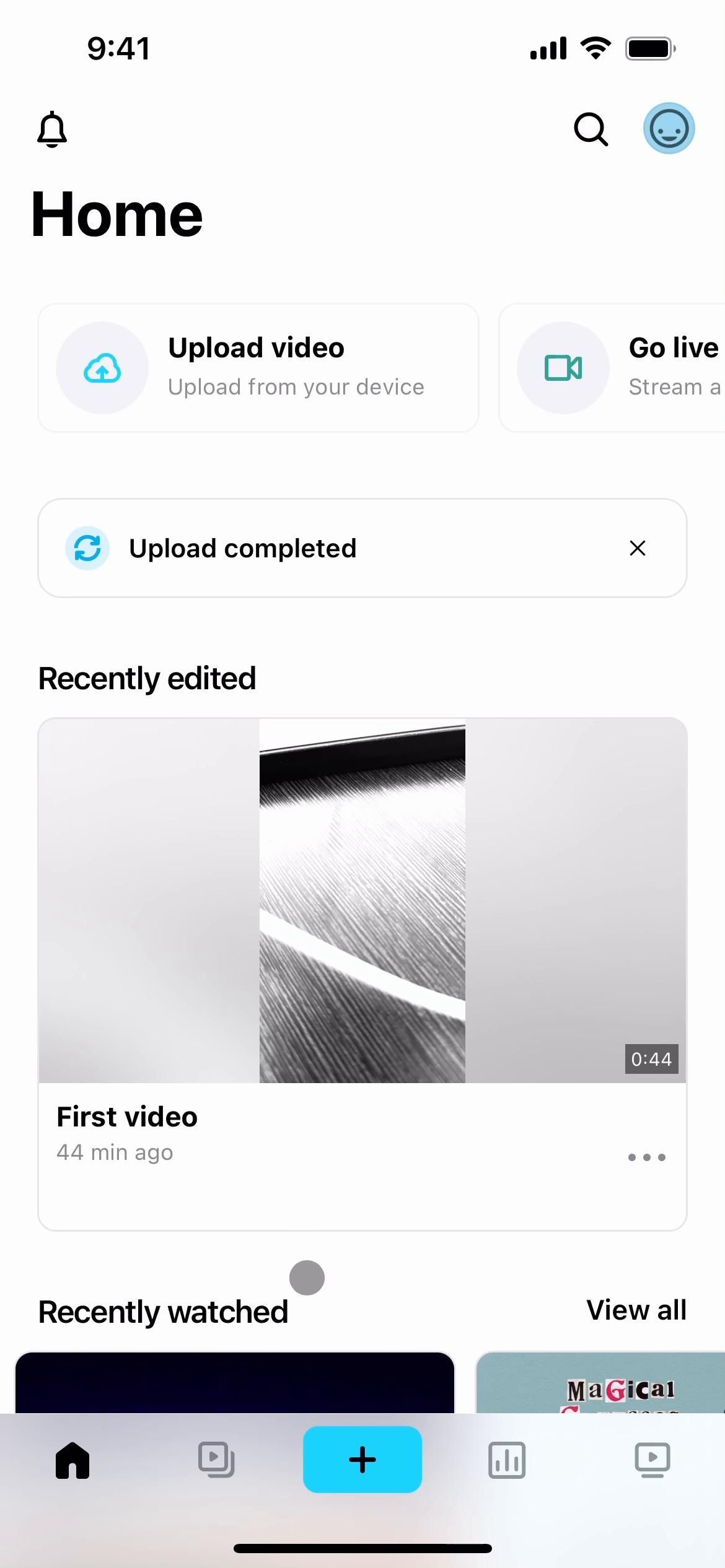The image size is (725, 1568).
Task: Select the Upload video card
Action: coord(258,367)
